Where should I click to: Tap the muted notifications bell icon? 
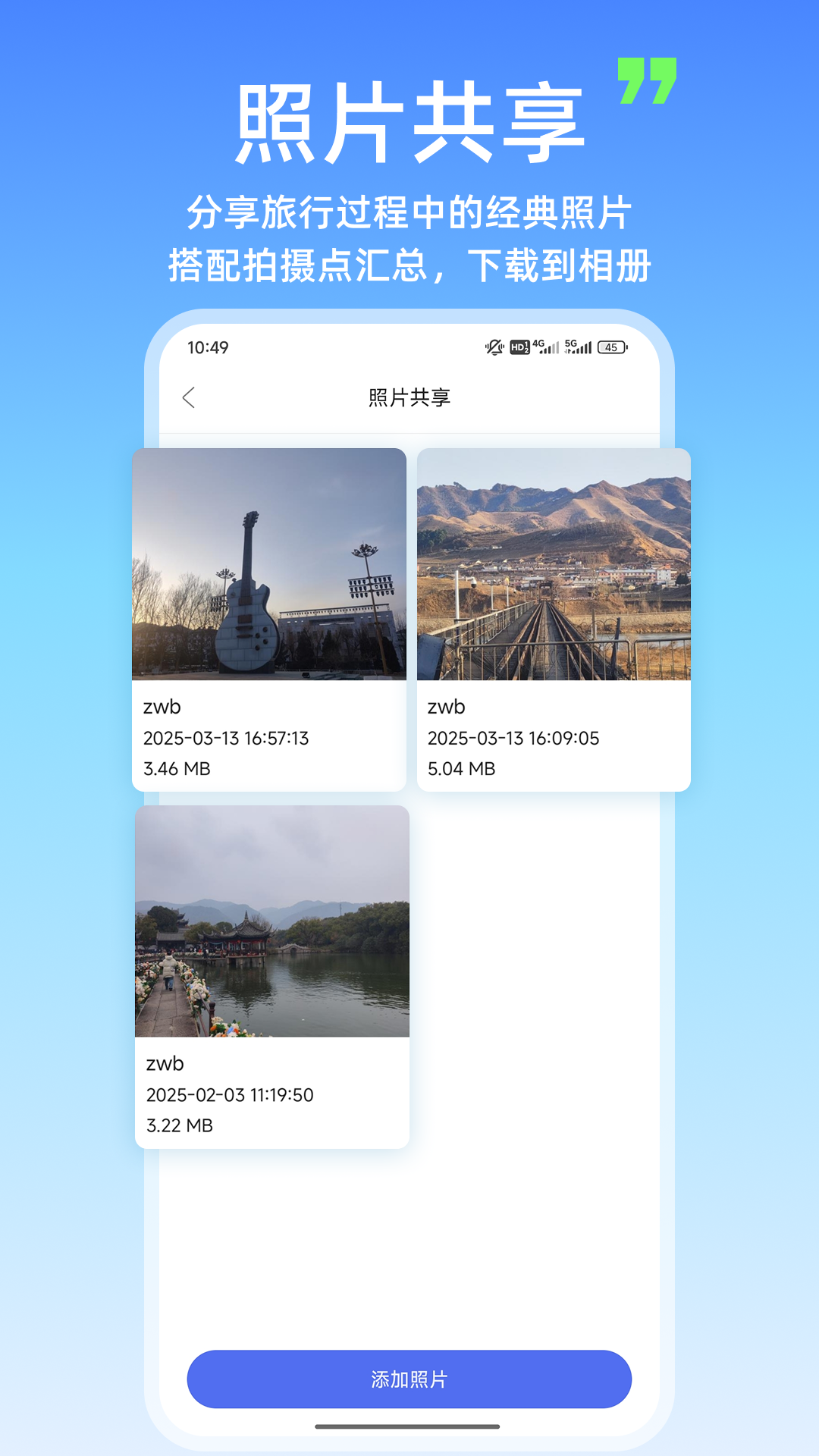493,347
